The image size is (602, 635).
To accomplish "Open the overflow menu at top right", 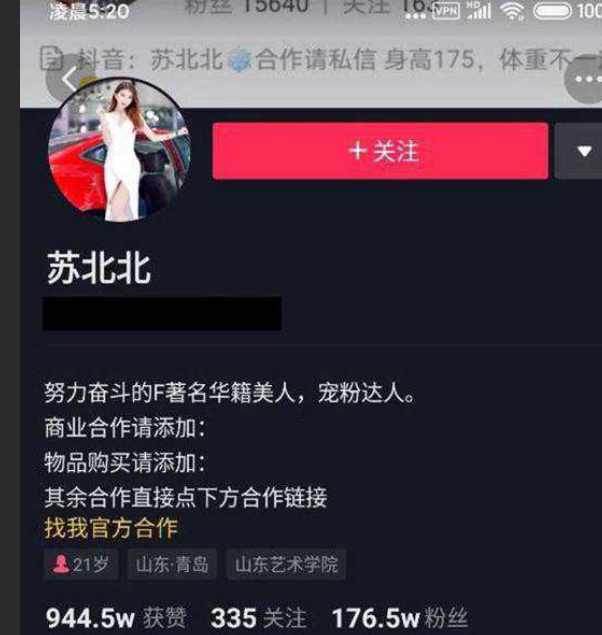I will coord(585,80).
